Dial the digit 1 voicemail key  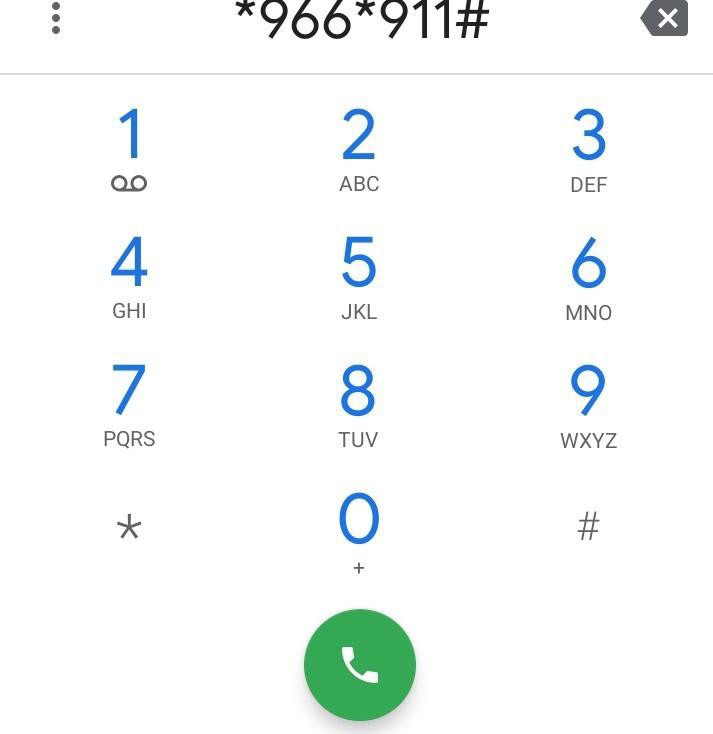click(x=129, y=151)
